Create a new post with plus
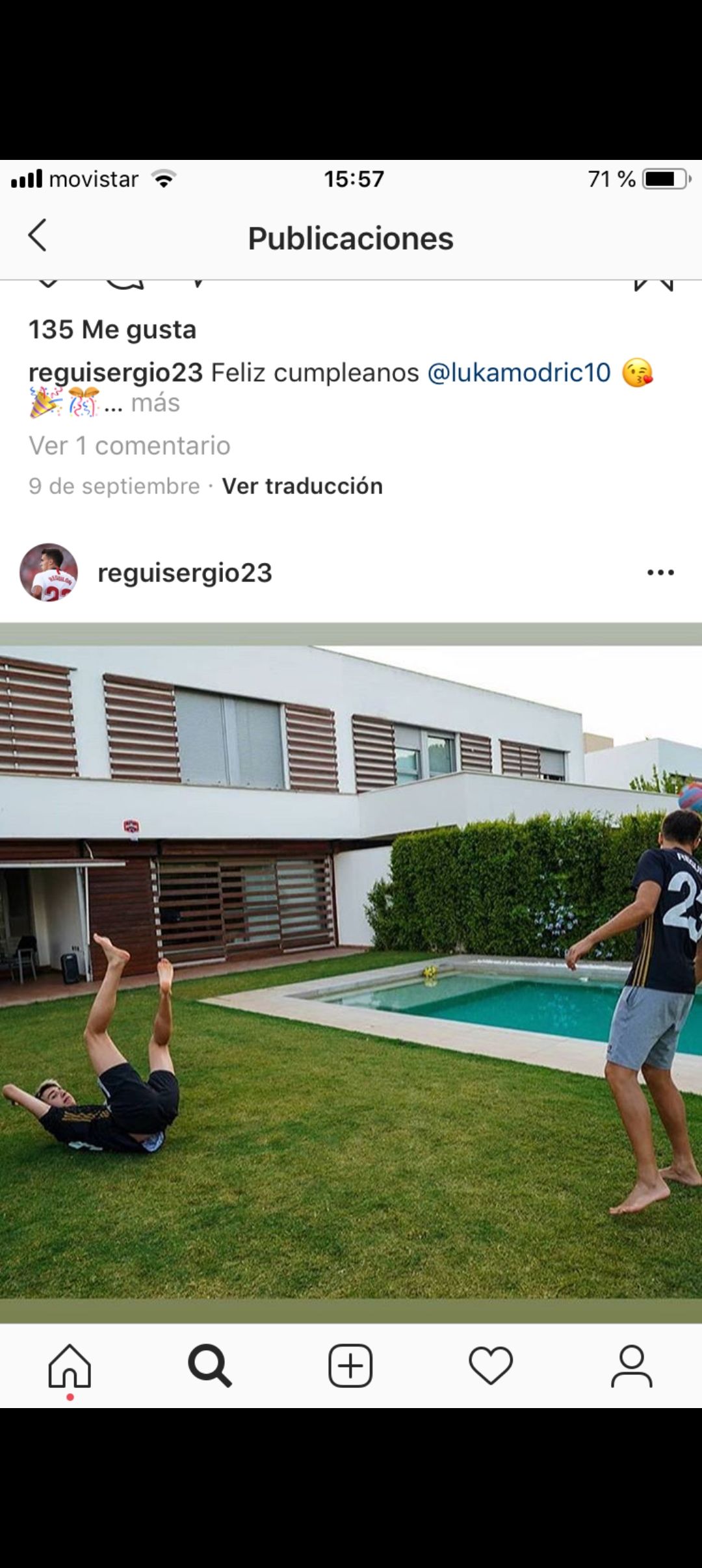The image size is (702, 1568). pos(350,1366)
